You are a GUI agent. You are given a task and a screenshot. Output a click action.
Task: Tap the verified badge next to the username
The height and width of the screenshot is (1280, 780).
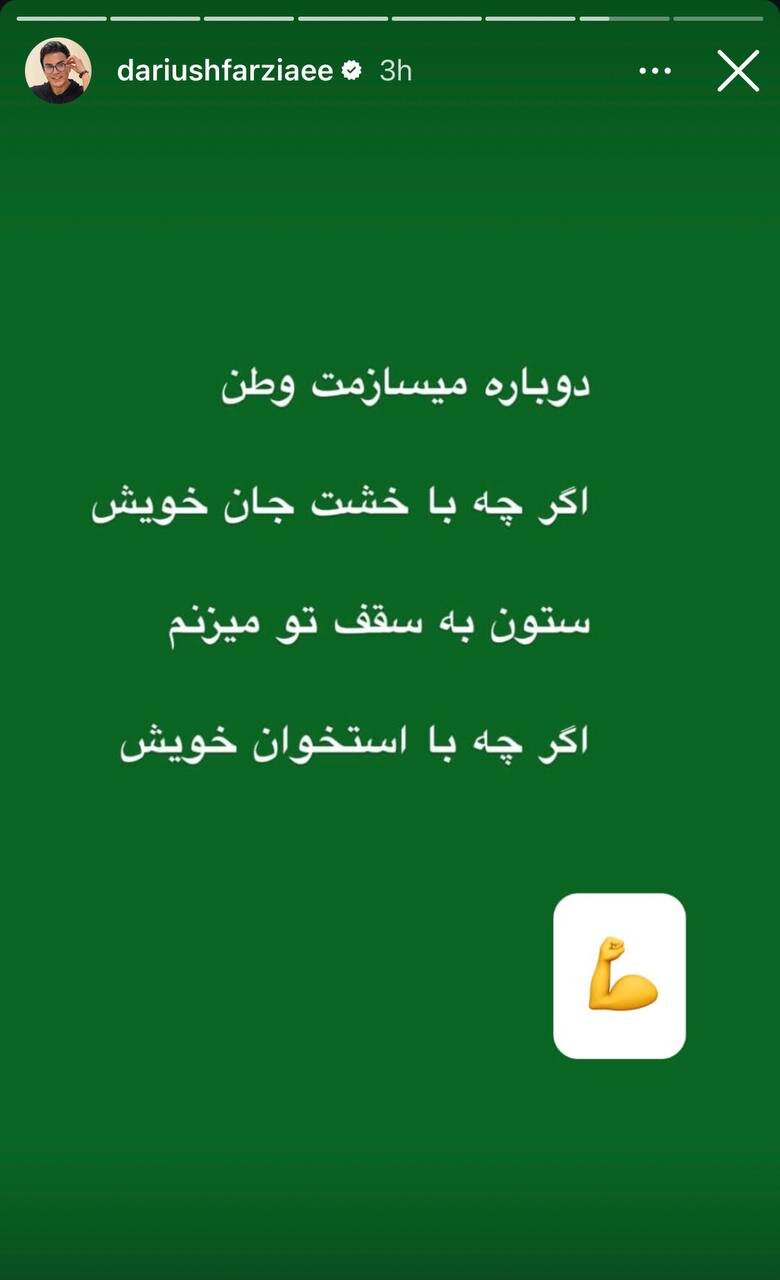(352, 71)
